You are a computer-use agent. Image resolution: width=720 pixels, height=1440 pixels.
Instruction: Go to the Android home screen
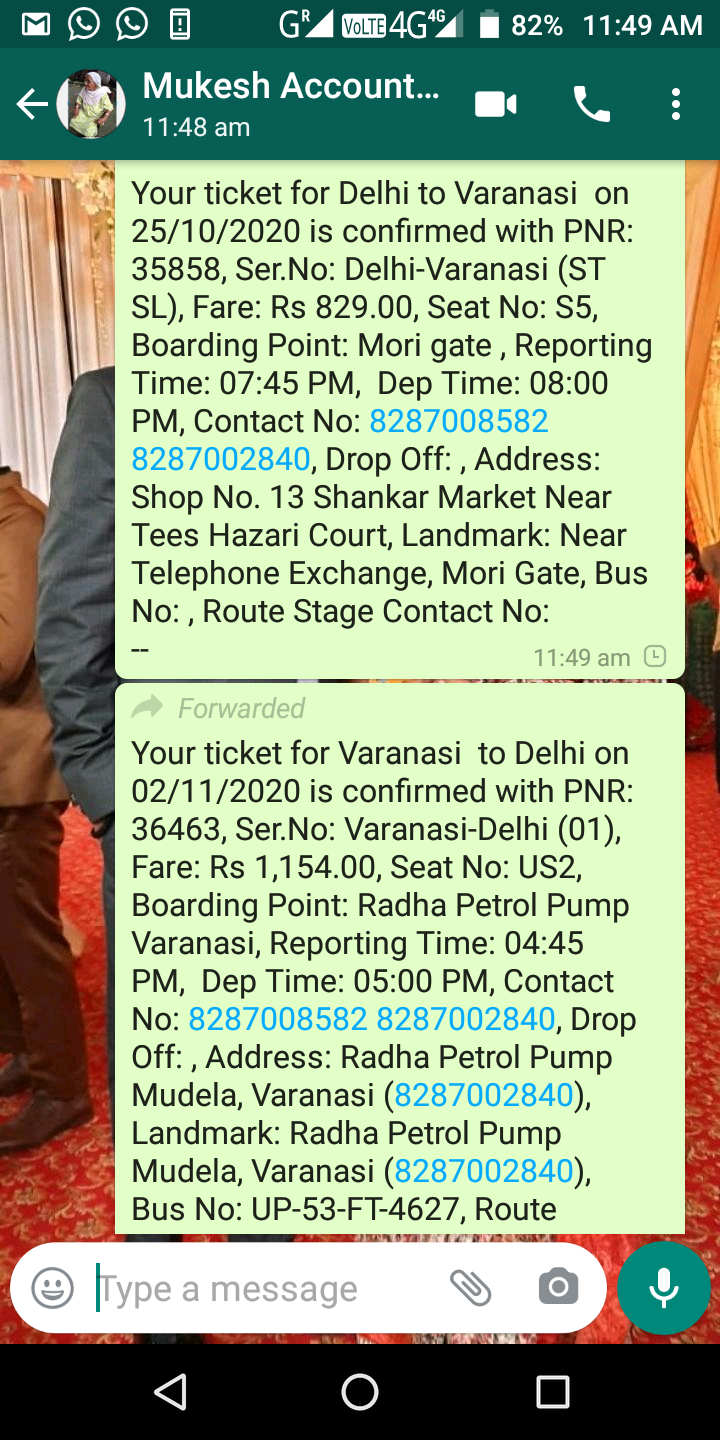(360, 1391)
